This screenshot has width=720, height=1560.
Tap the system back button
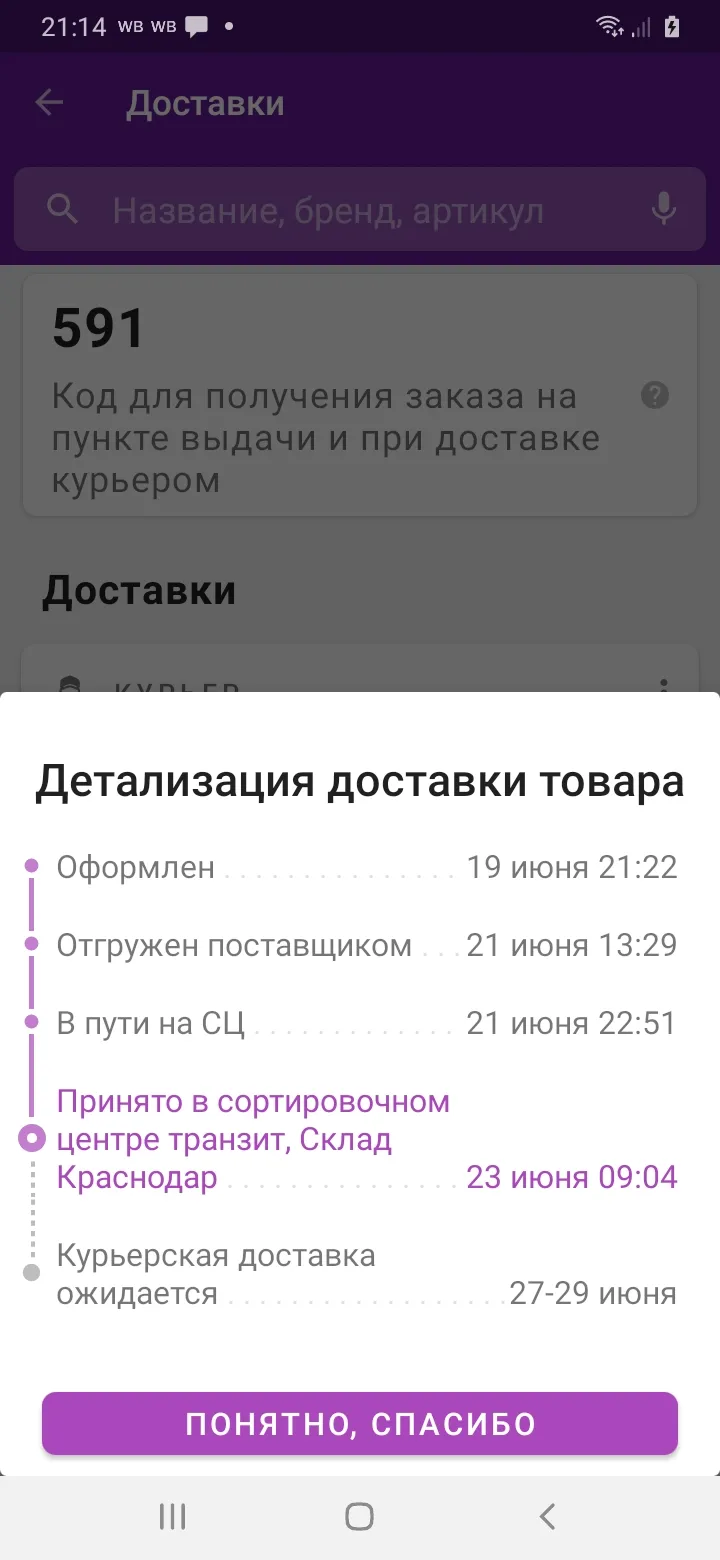[547, 1517]
